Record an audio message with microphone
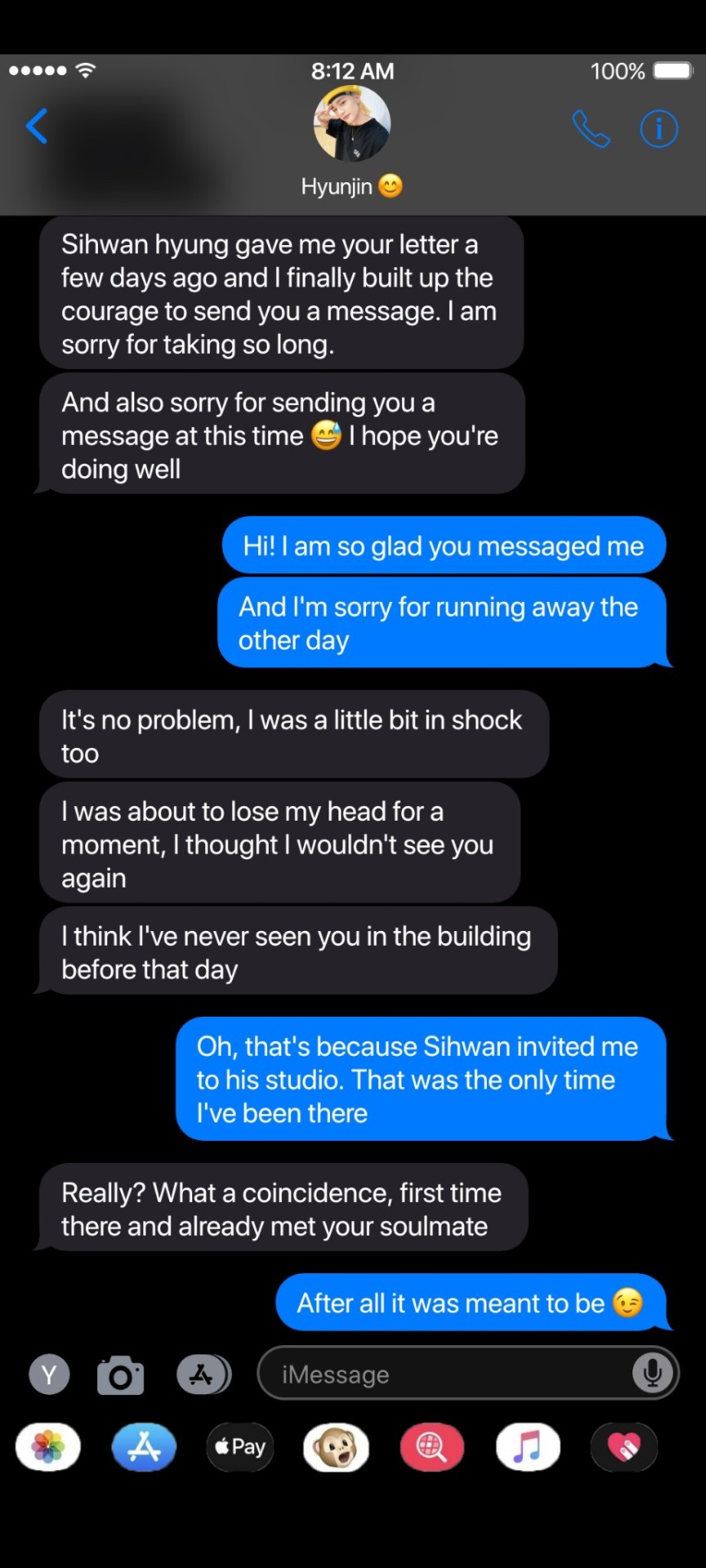 click(x=652, y=1374)
